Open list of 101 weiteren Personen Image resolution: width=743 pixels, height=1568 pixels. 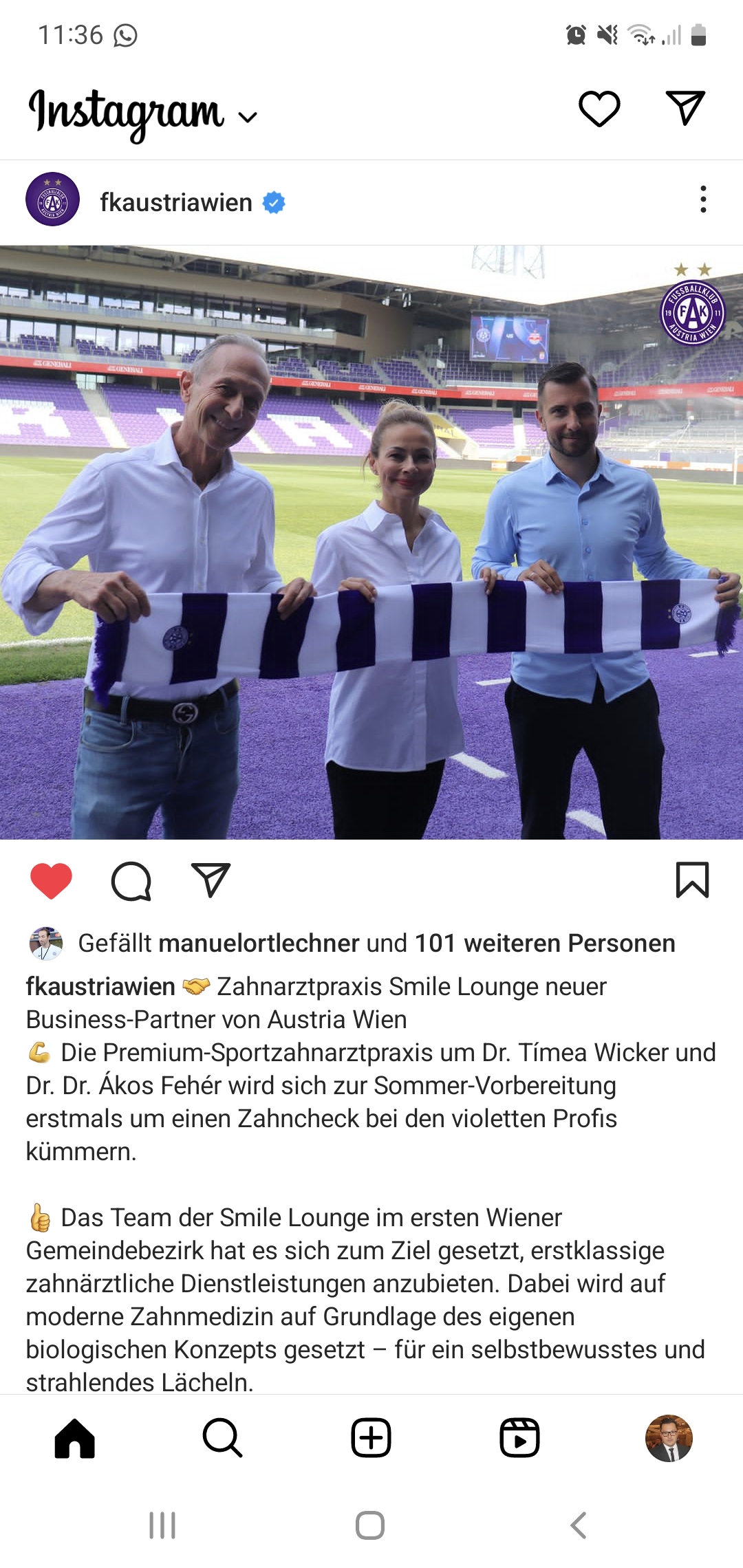[x=545, y=943]
